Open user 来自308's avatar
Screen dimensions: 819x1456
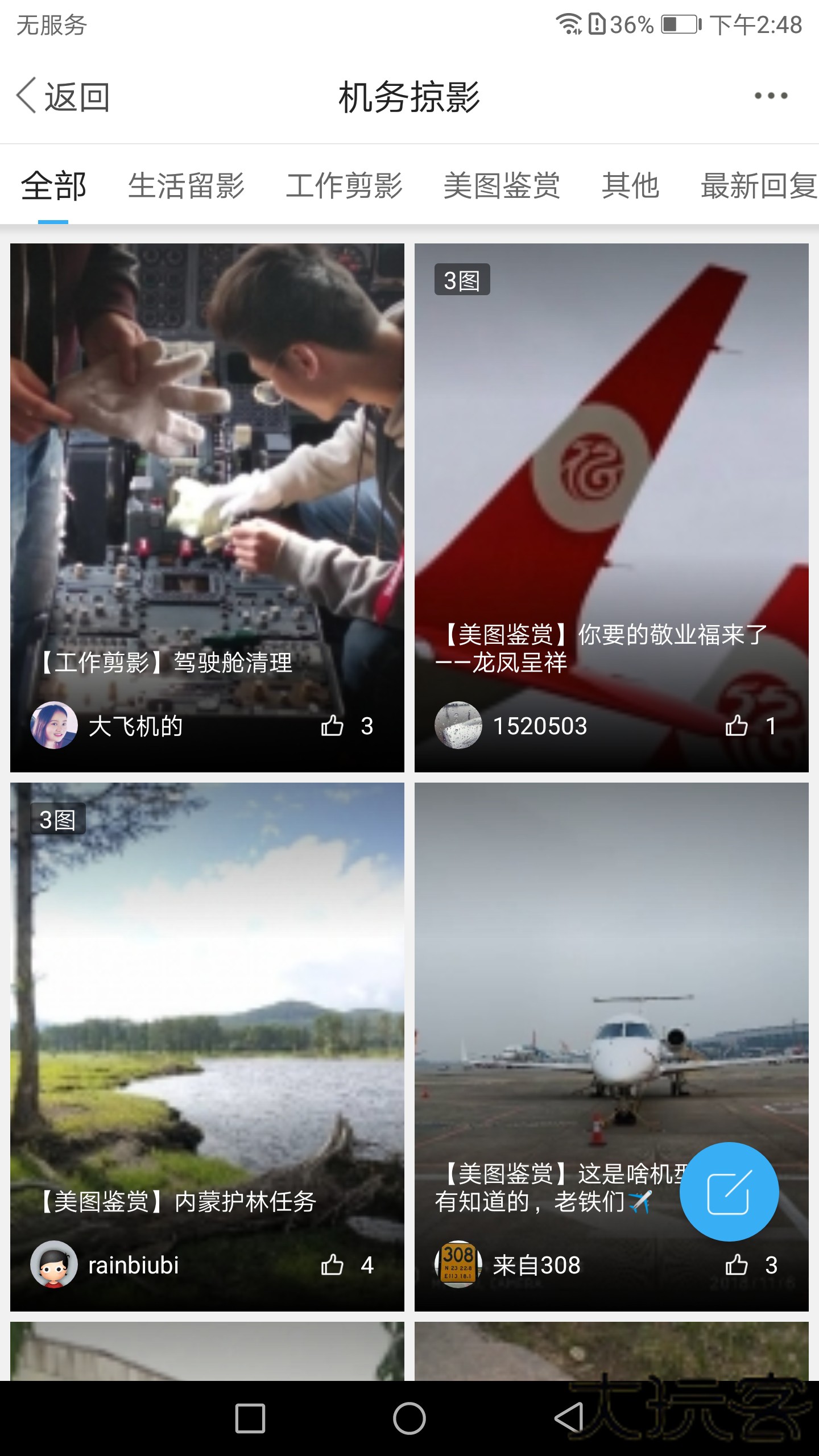click(x=458, y=1264)
